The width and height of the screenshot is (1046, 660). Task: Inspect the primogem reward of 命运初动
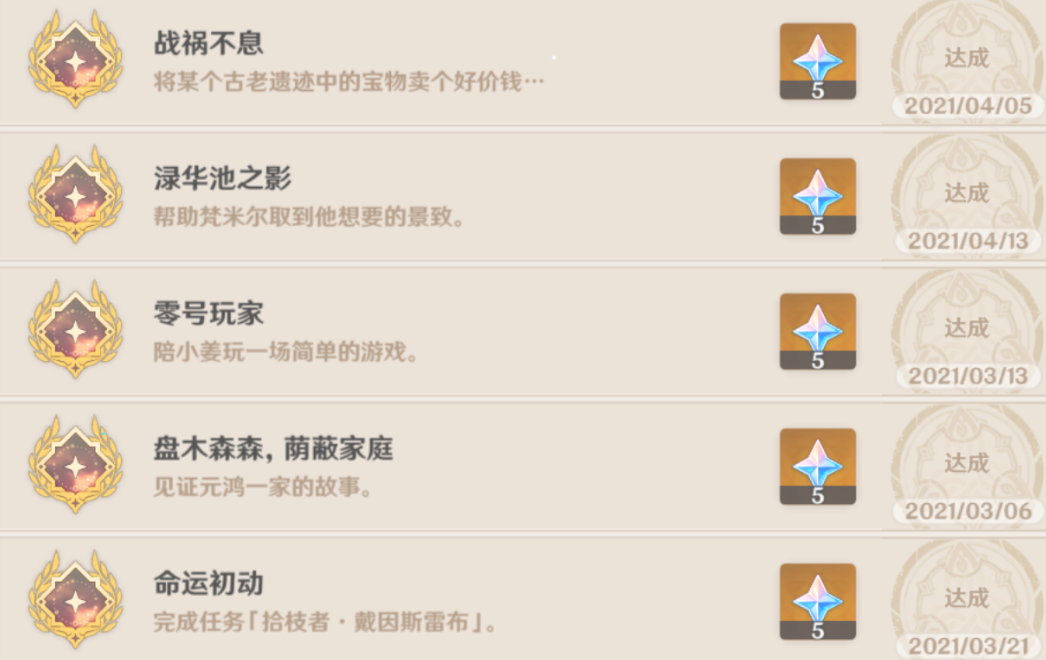(x=817, y=601)
